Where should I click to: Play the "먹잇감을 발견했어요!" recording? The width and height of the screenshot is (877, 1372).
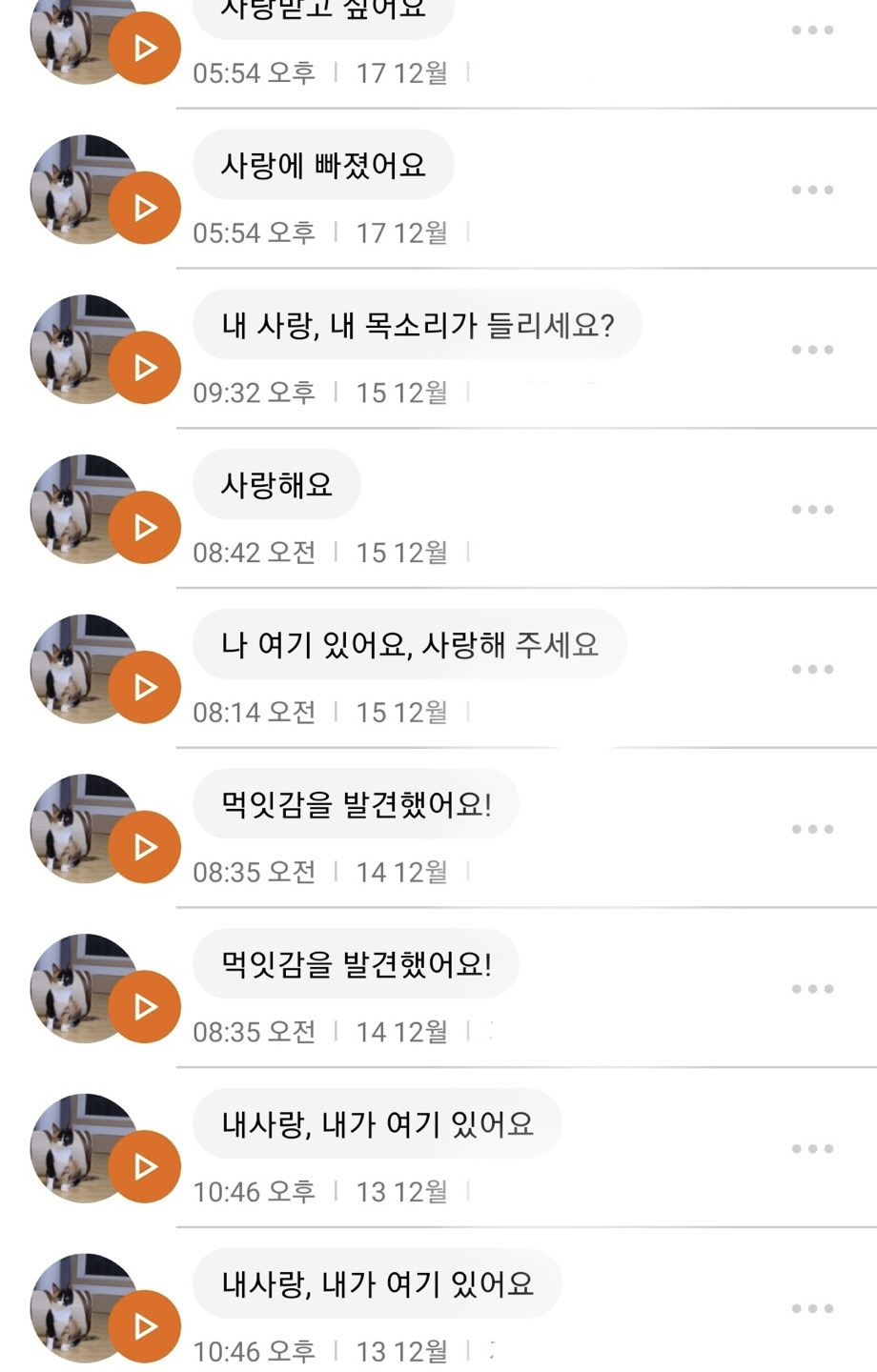coord(144,846)
